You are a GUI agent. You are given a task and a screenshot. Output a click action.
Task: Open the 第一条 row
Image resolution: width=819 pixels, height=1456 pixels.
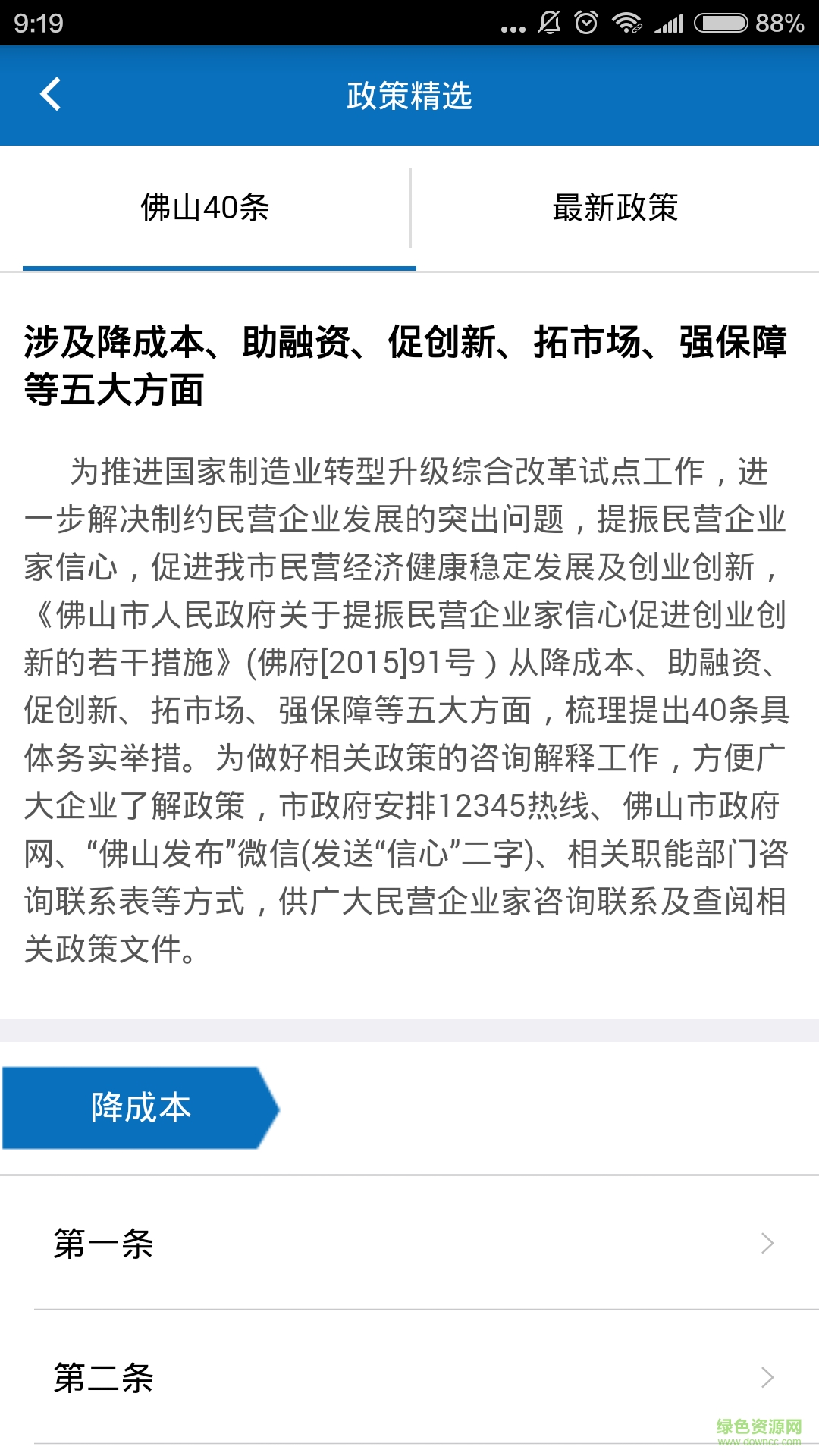pyautogui.click(x=409, y=1244)
